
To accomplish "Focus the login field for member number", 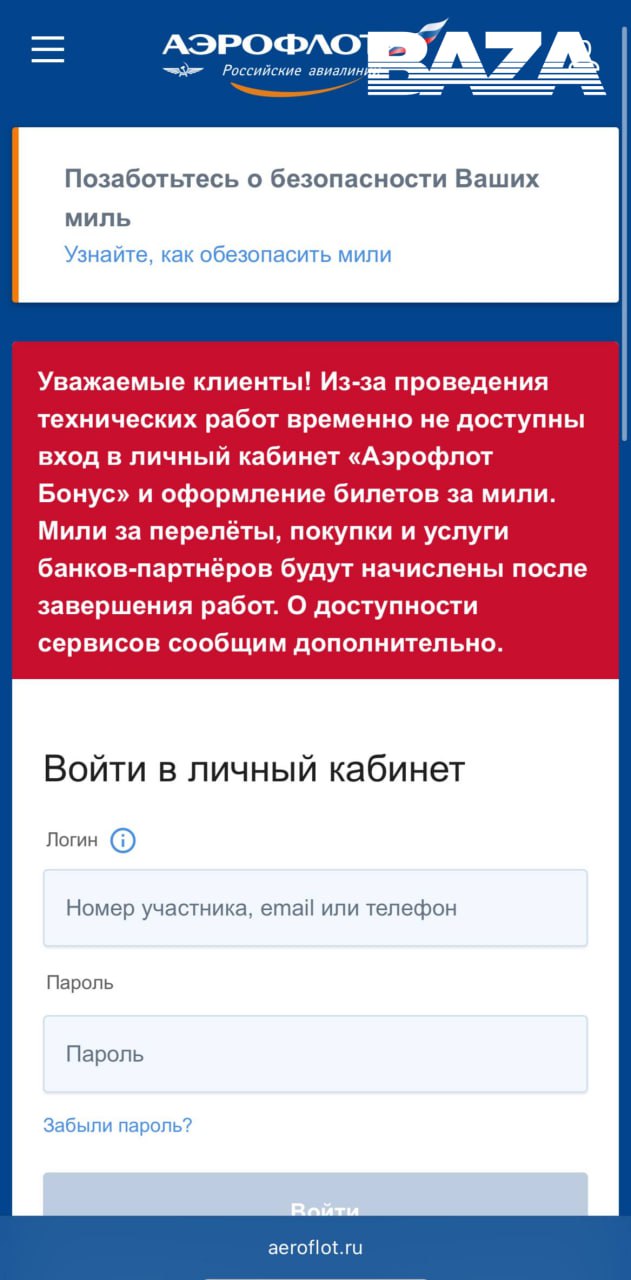I will 315,908.
